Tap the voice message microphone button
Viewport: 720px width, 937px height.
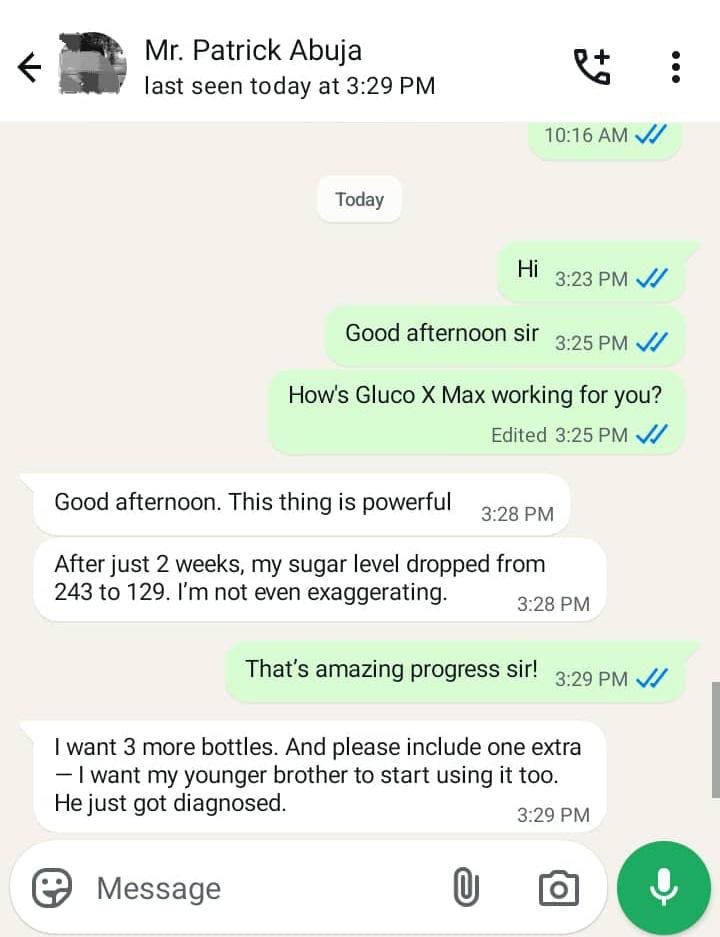click(x=663, y=887)
